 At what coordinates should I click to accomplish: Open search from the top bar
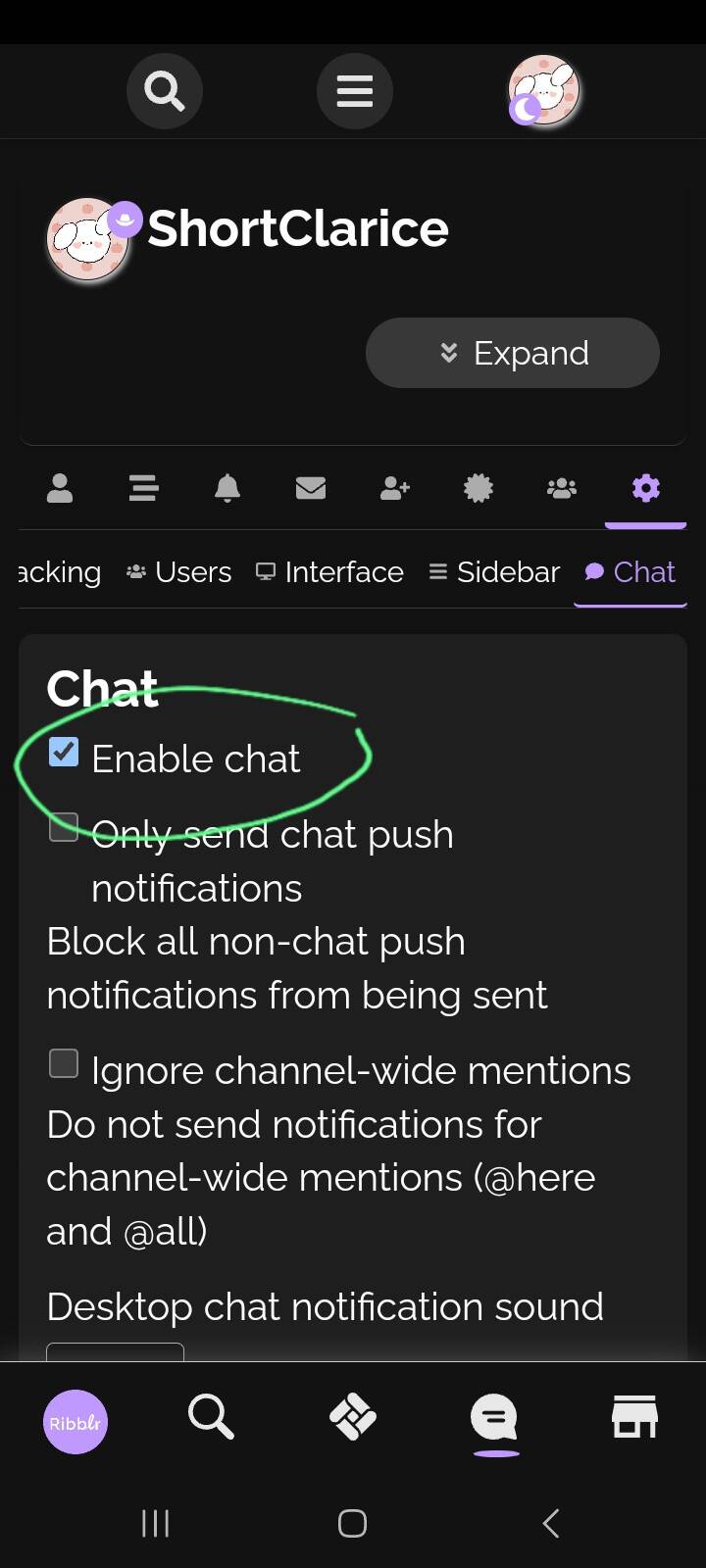(x=164, y=91)
